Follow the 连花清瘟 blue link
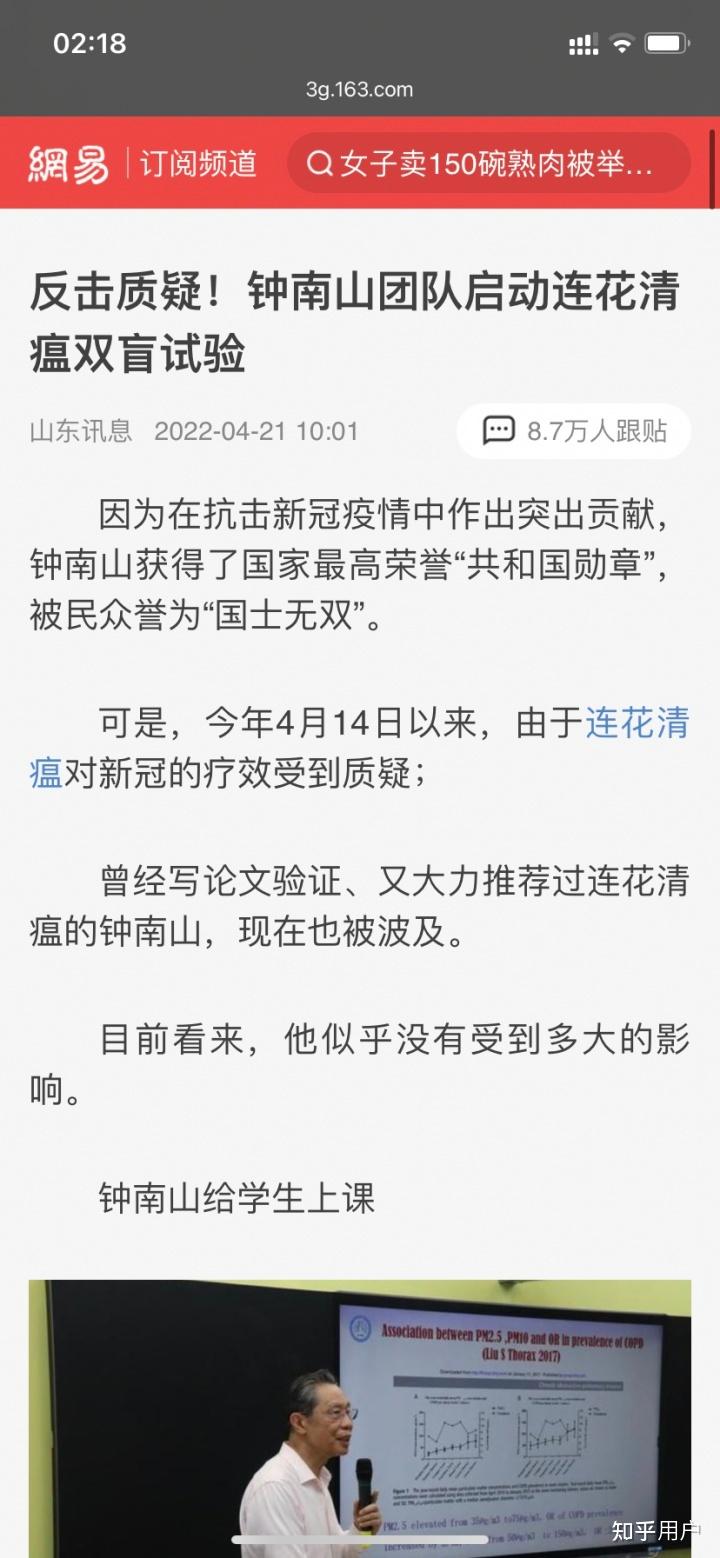720x1558 pixels. tap(637, 723)
